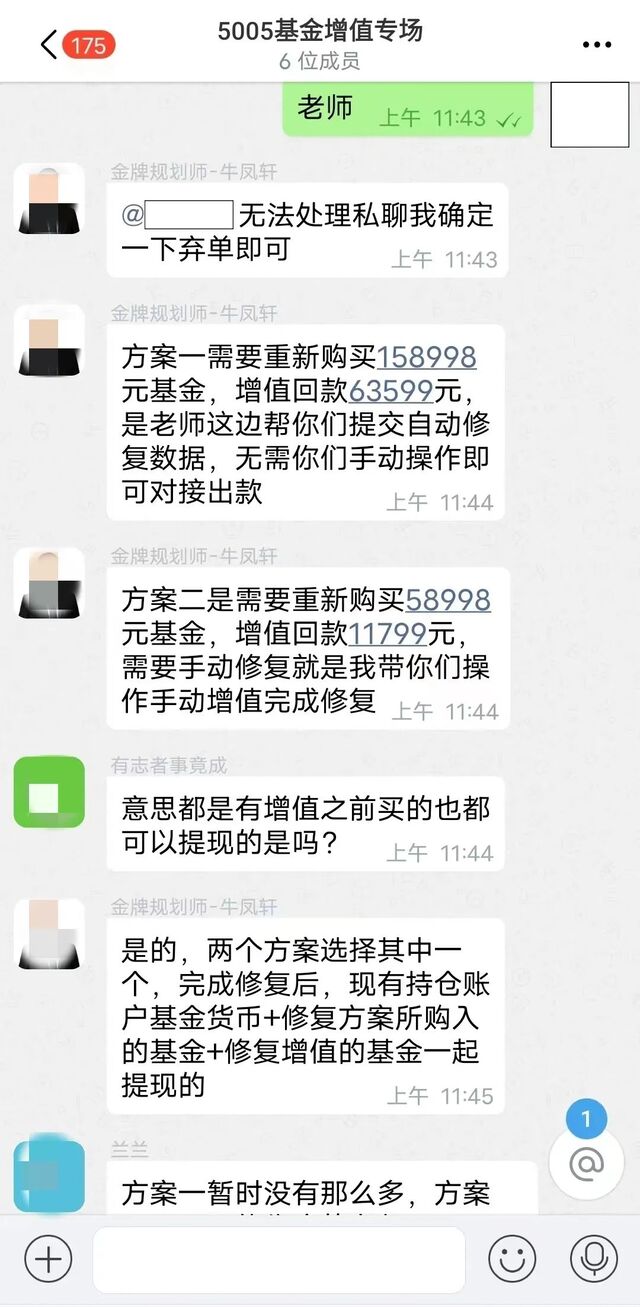Open the group's three-dot options menu
640x1307 pixels.
point(596,45)
